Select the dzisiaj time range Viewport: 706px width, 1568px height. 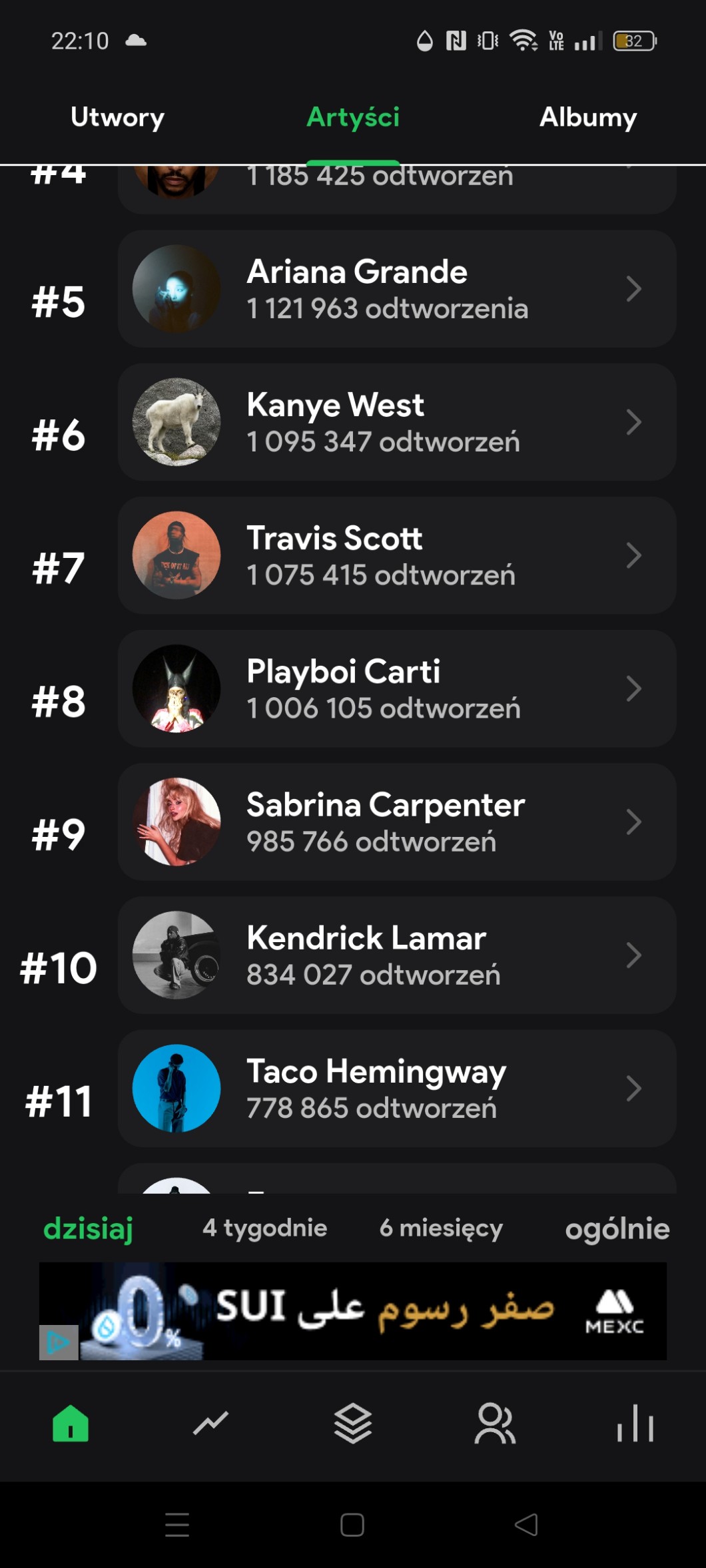click(88, 1228)
